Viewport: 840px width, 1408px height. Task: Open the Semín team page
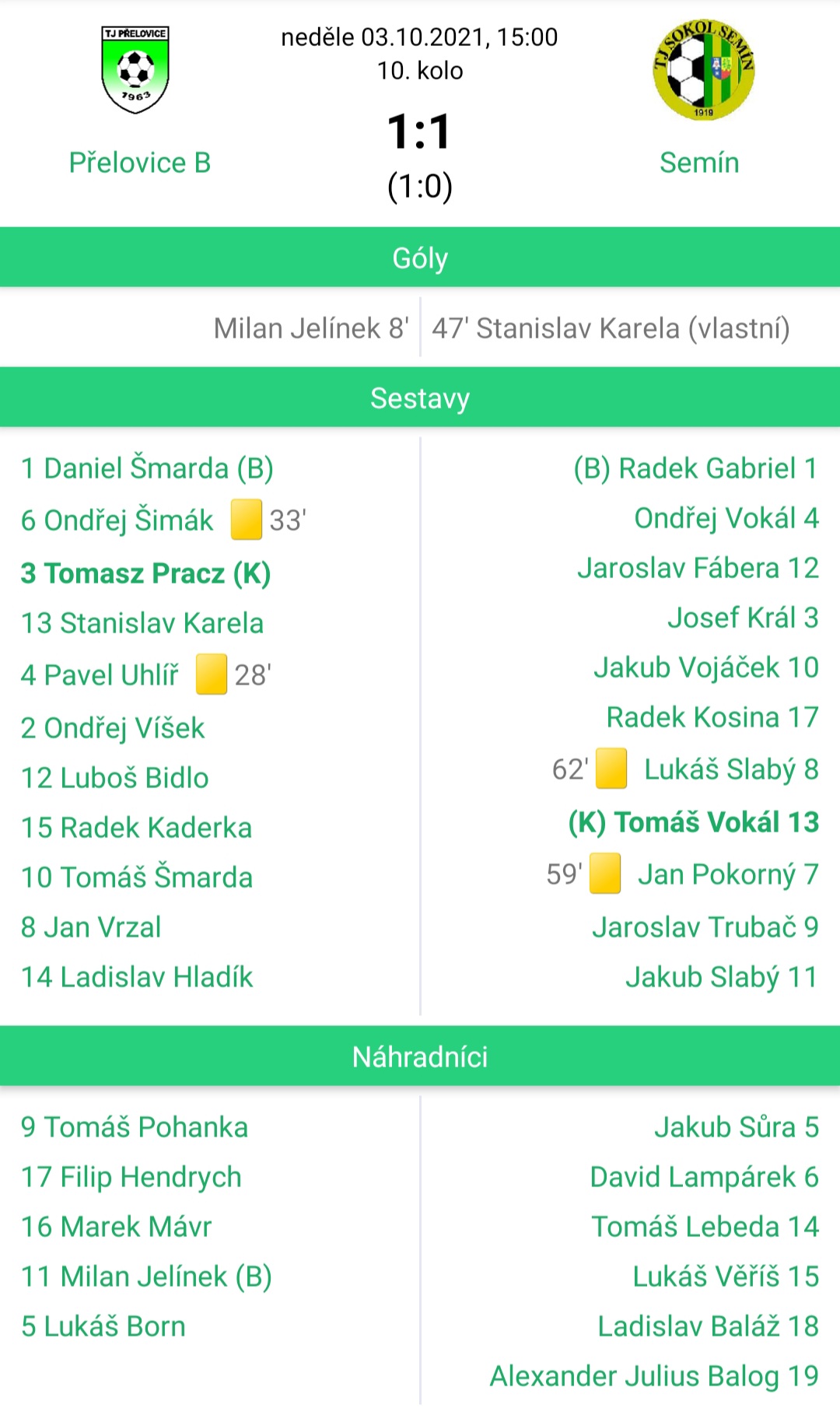tap(698, 163)
